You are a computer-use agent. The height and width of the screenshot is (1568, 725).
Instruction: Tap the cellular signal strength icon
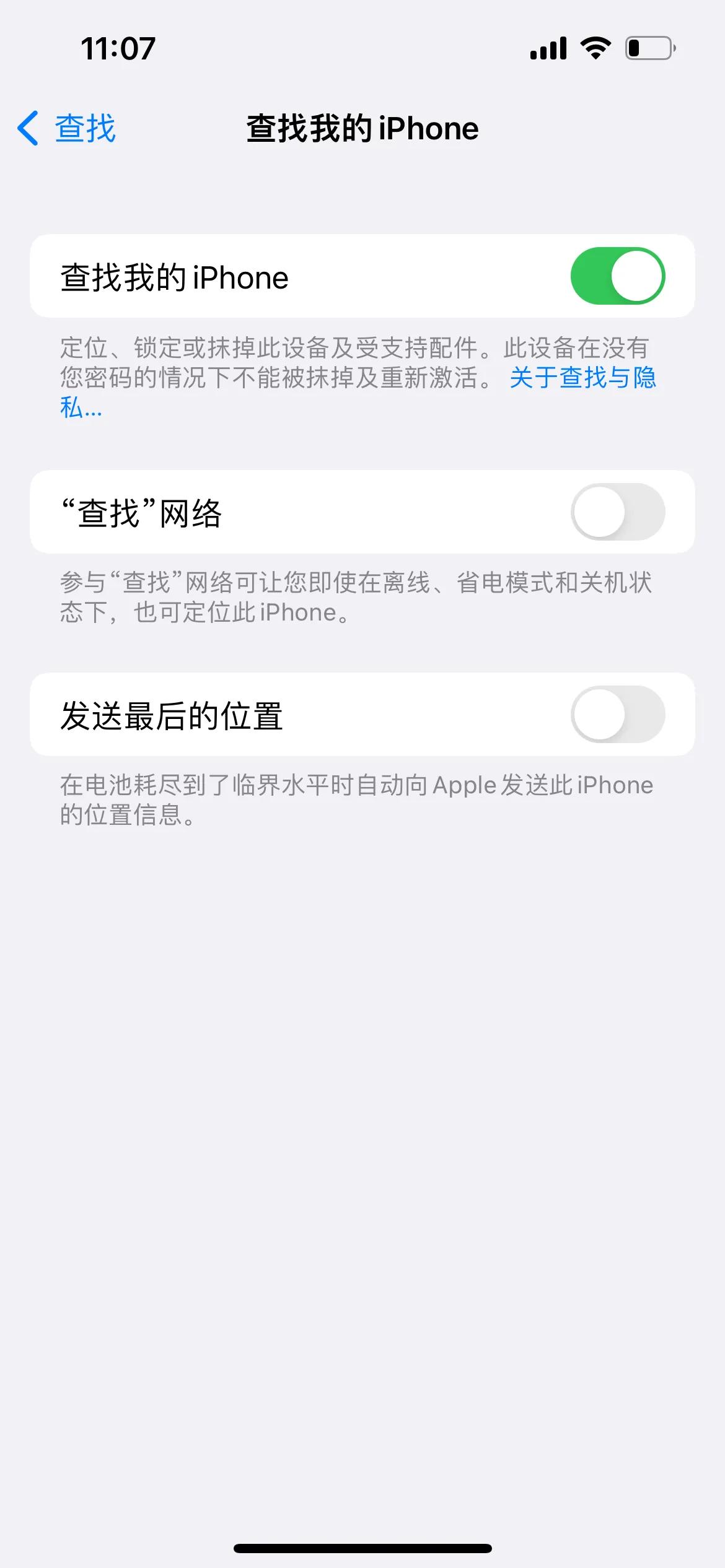click(x=548, y=48)
